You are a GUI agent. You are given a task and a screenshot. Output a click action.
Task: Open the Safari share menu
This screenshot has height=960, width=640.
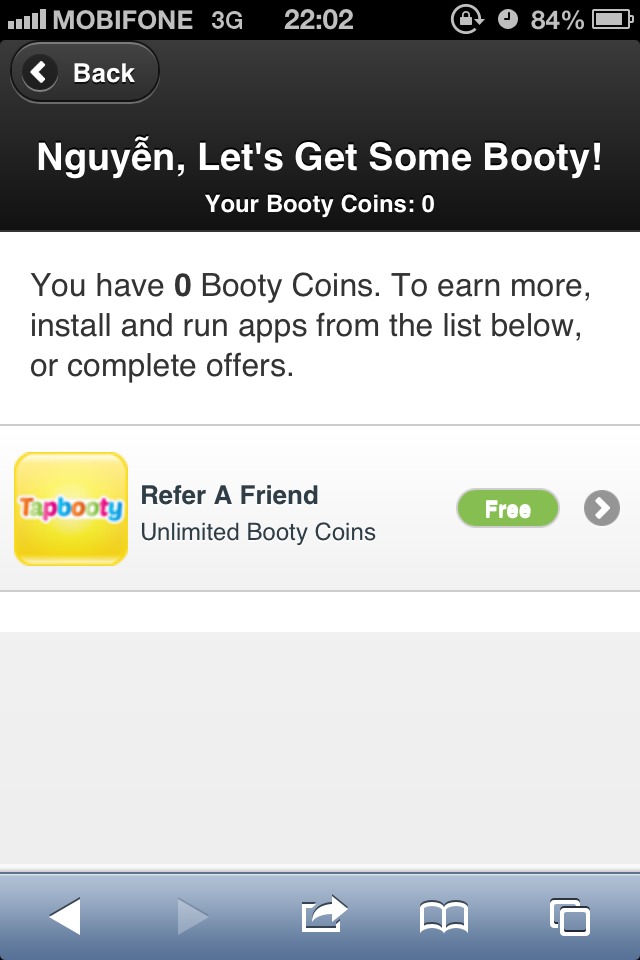[323, 916]
